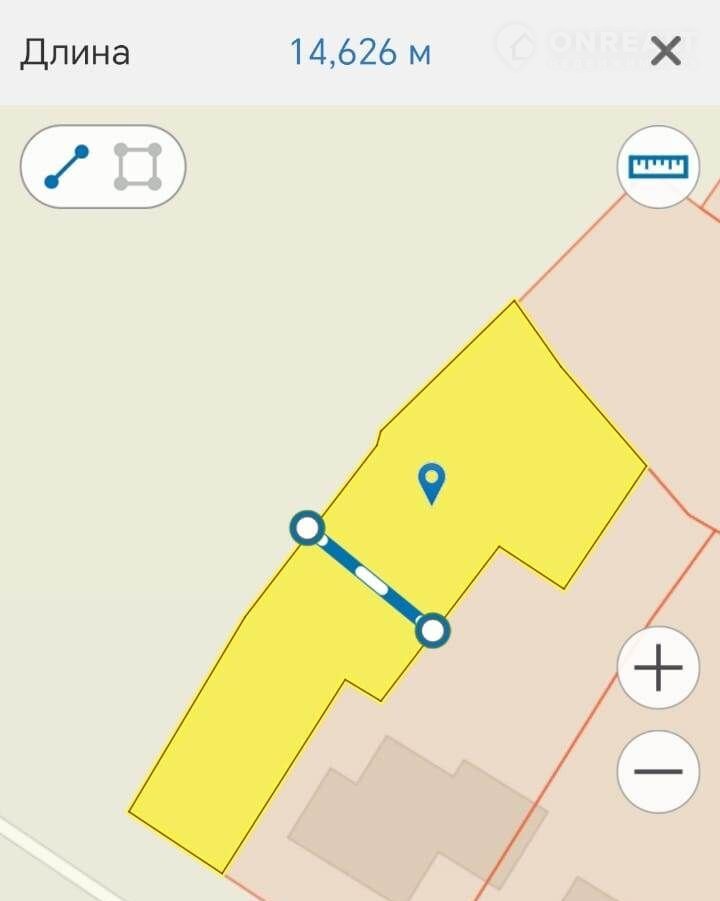Toggle the ruler measurement tool

(658, 166)
